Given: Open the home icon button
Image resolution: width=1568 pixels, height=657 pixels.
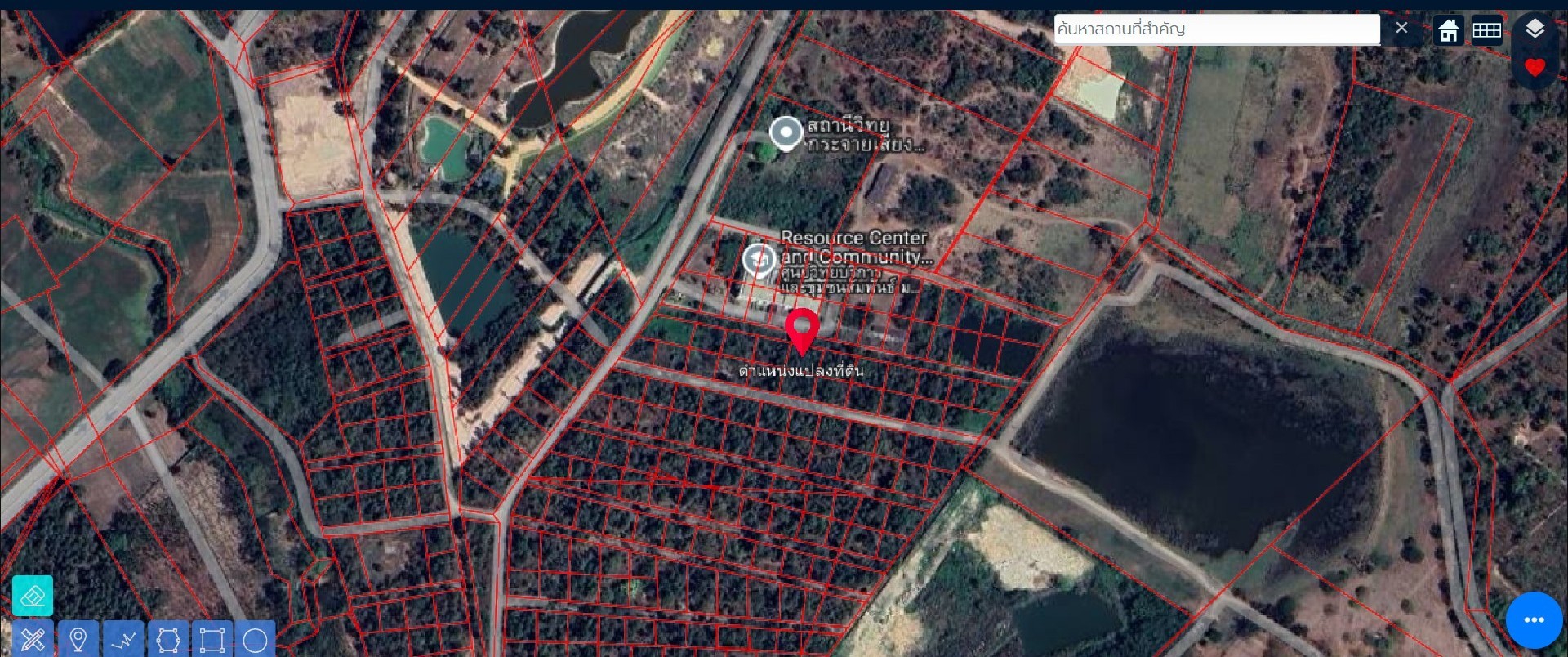Looking at the screenshot, I should coord(1449,31).
